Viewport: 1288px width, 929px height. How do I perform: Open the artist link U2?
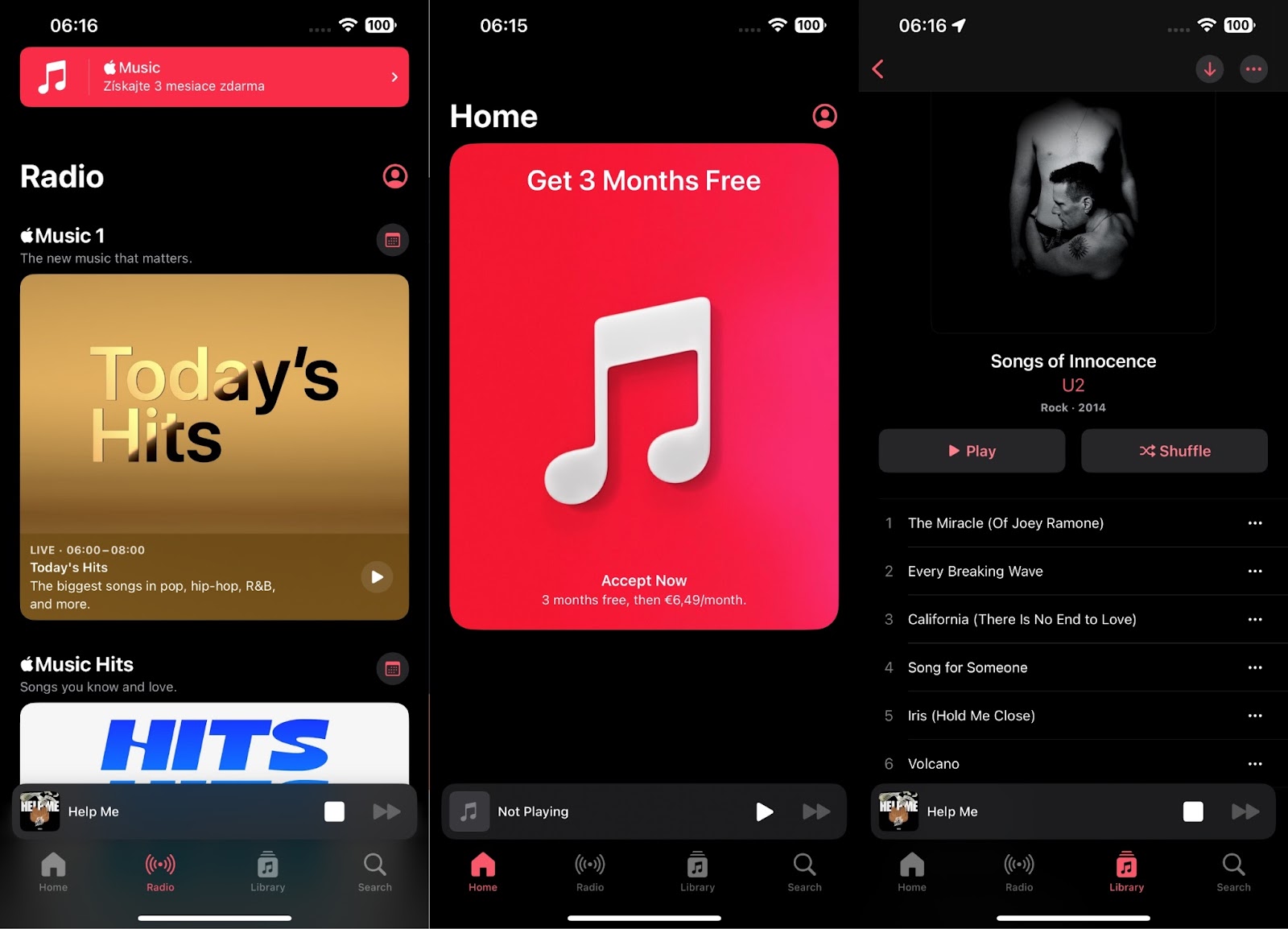(1072, 385)
